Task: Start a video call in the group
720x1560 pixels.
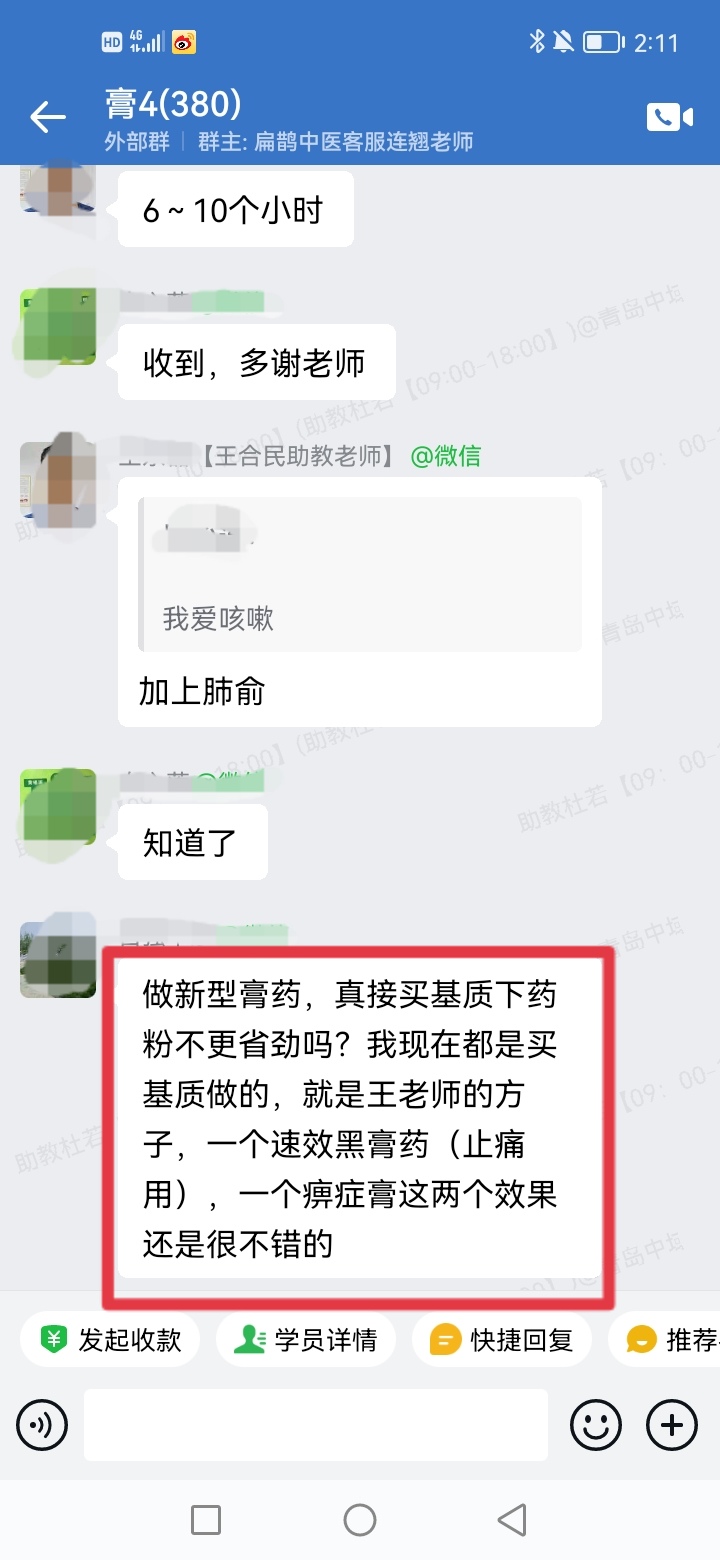Action: click(669, 117)
